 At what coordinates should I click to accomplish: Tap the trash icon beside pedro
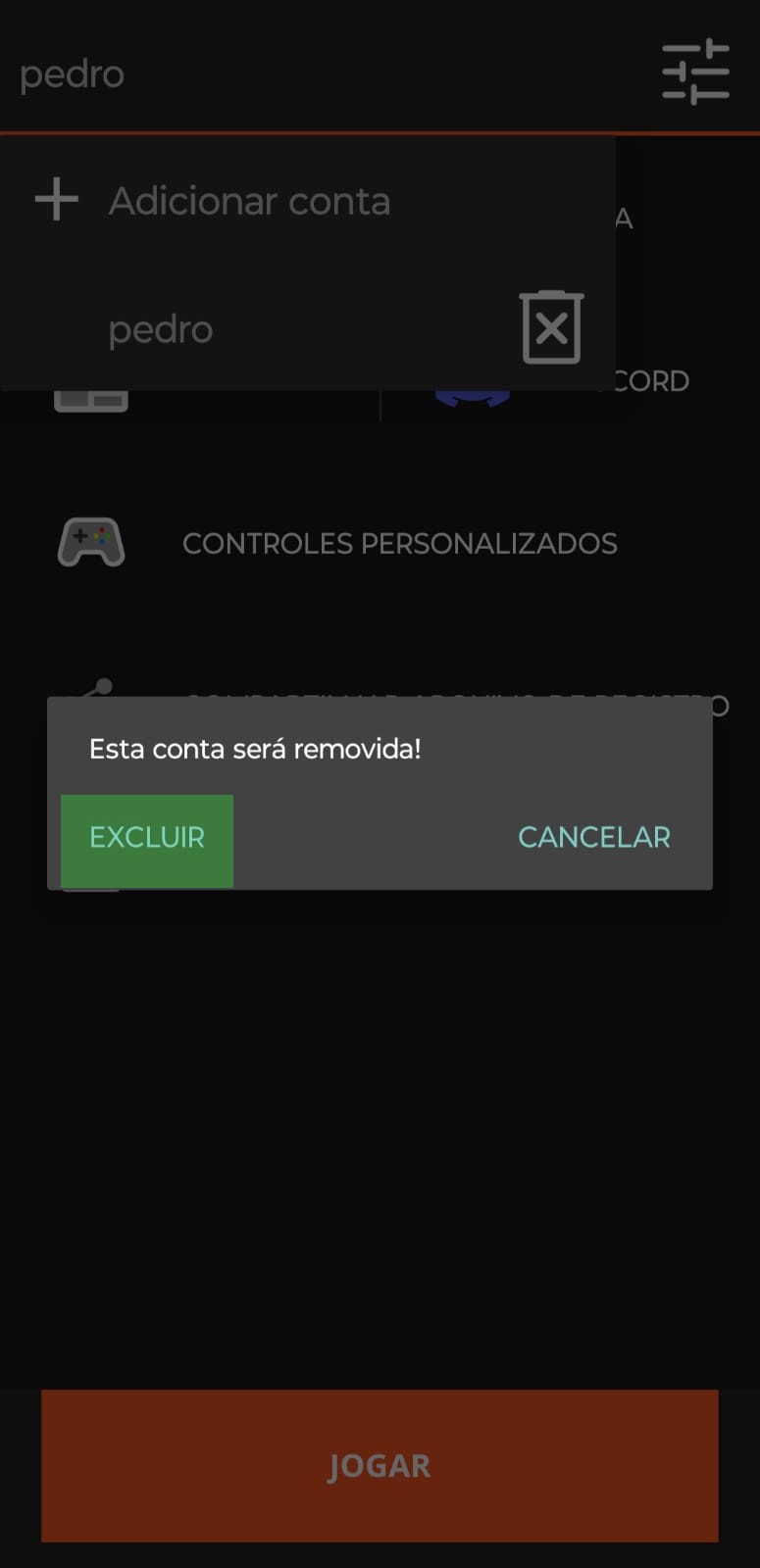(551, 327)
